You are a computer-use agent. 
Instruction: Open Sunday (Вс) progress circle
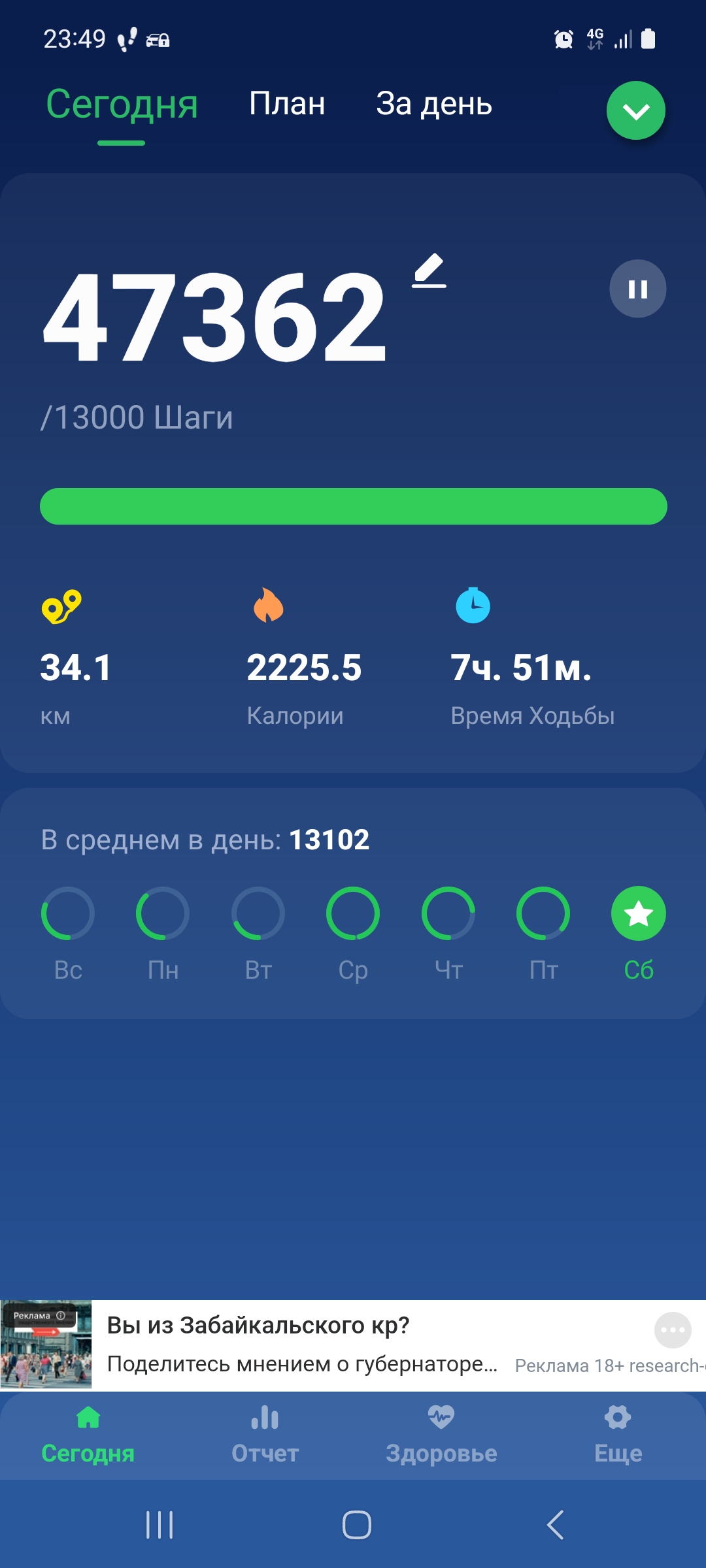click(x=68, y=913)
